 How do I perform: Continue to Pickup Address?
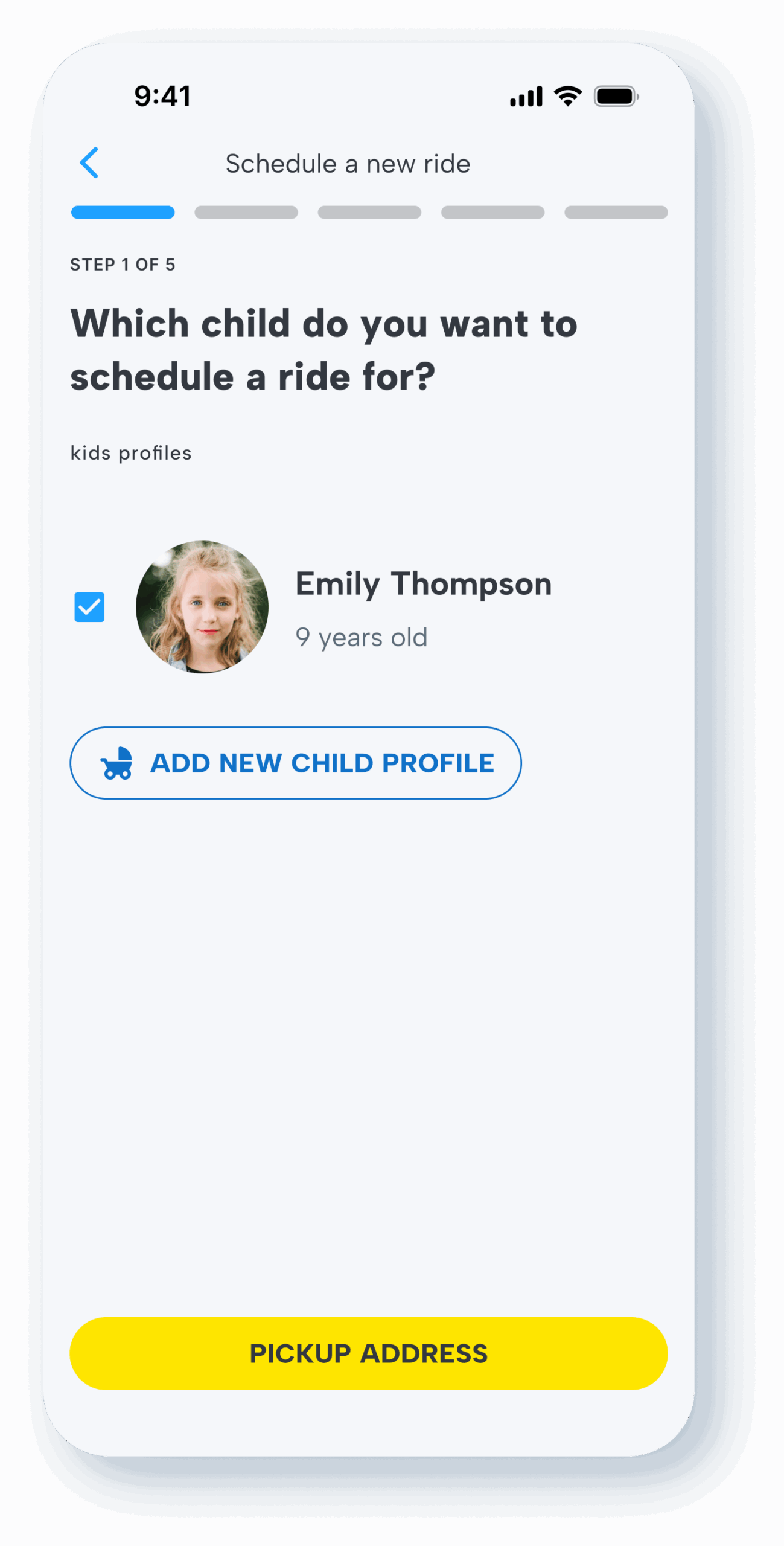(369, 1353)
